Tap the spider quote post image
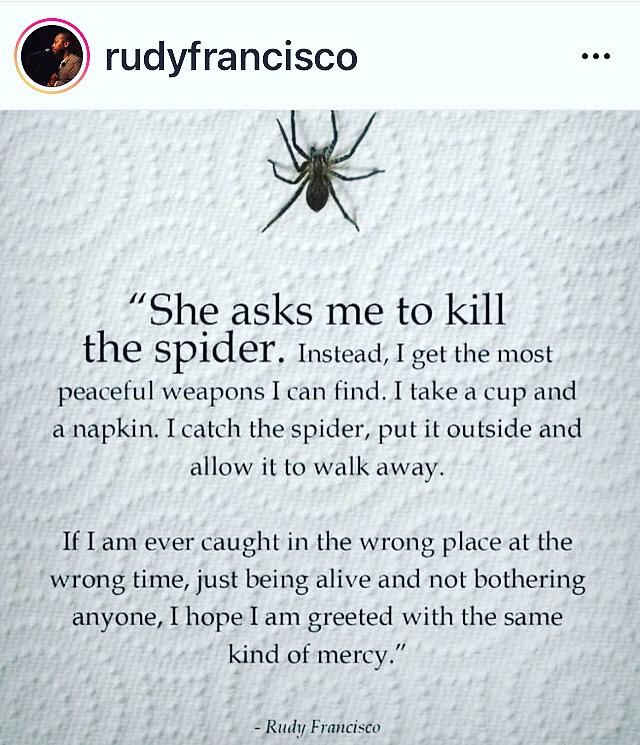 320,430
